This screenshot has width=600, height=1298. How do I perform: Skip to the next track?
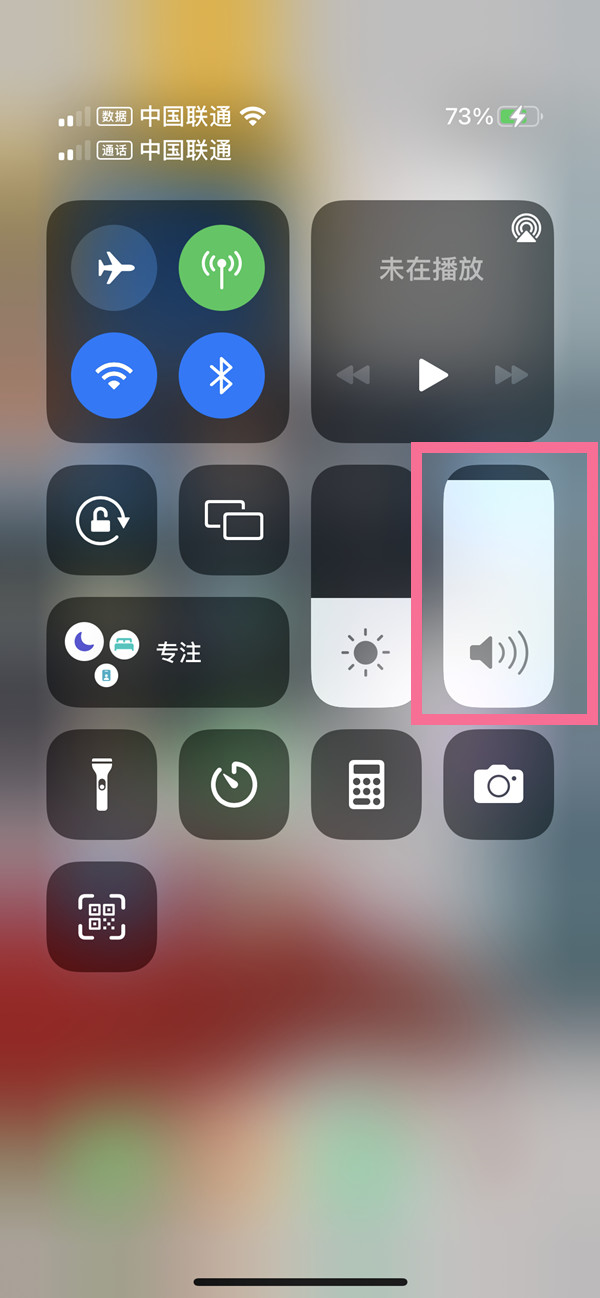point(511,375)
